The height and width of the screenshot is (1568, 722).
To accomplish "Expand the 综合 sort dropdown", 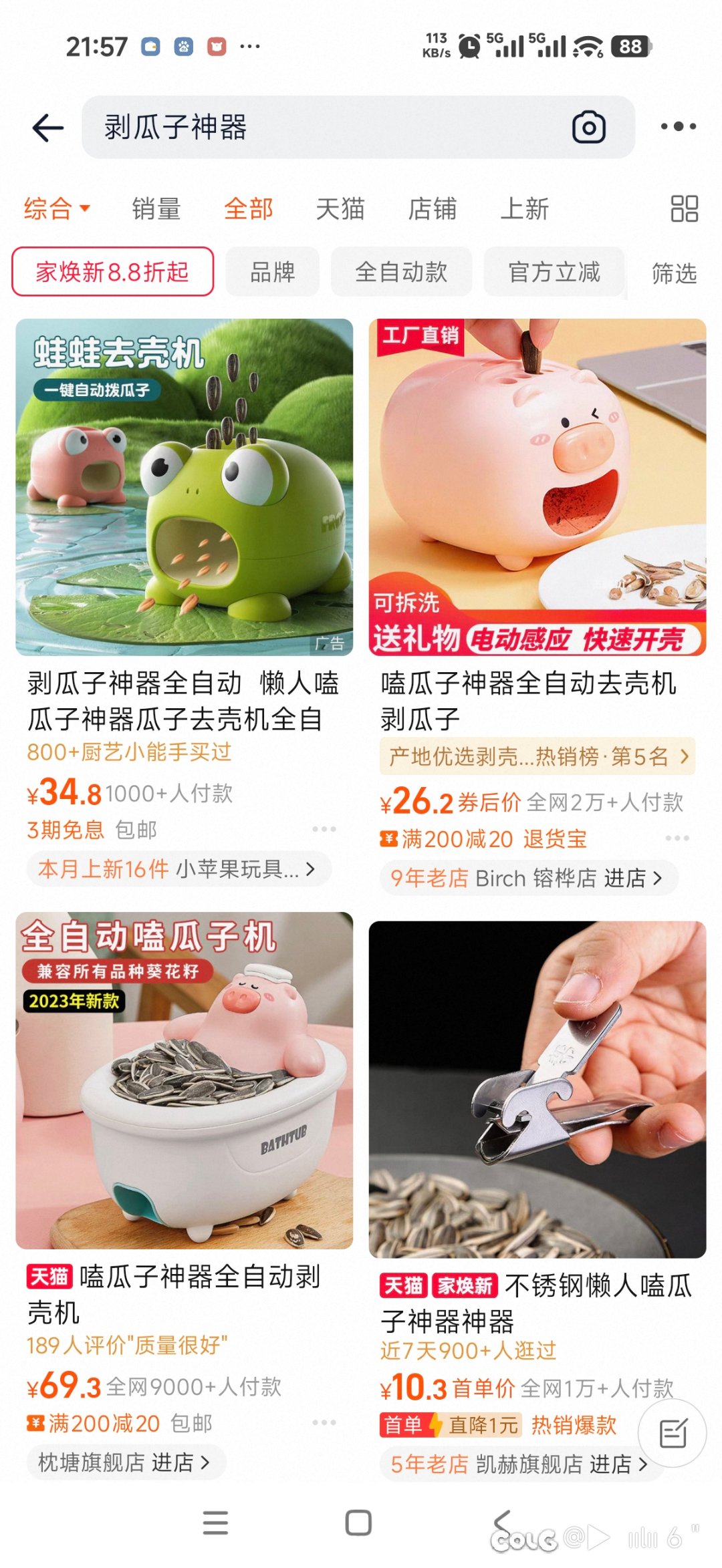I will point(57,209).
